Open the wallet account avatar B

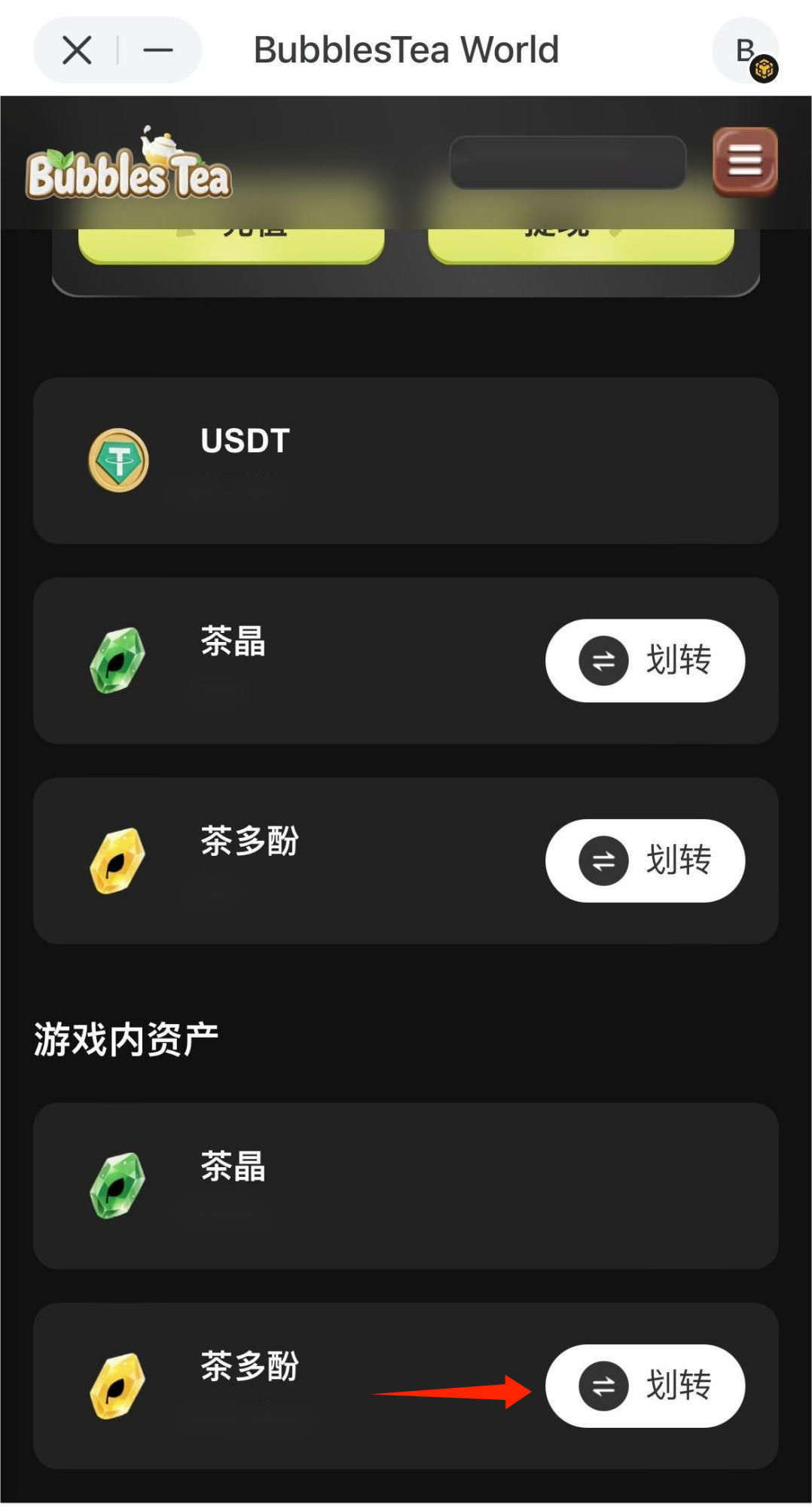pyautogui.click(x=746, y=50)
